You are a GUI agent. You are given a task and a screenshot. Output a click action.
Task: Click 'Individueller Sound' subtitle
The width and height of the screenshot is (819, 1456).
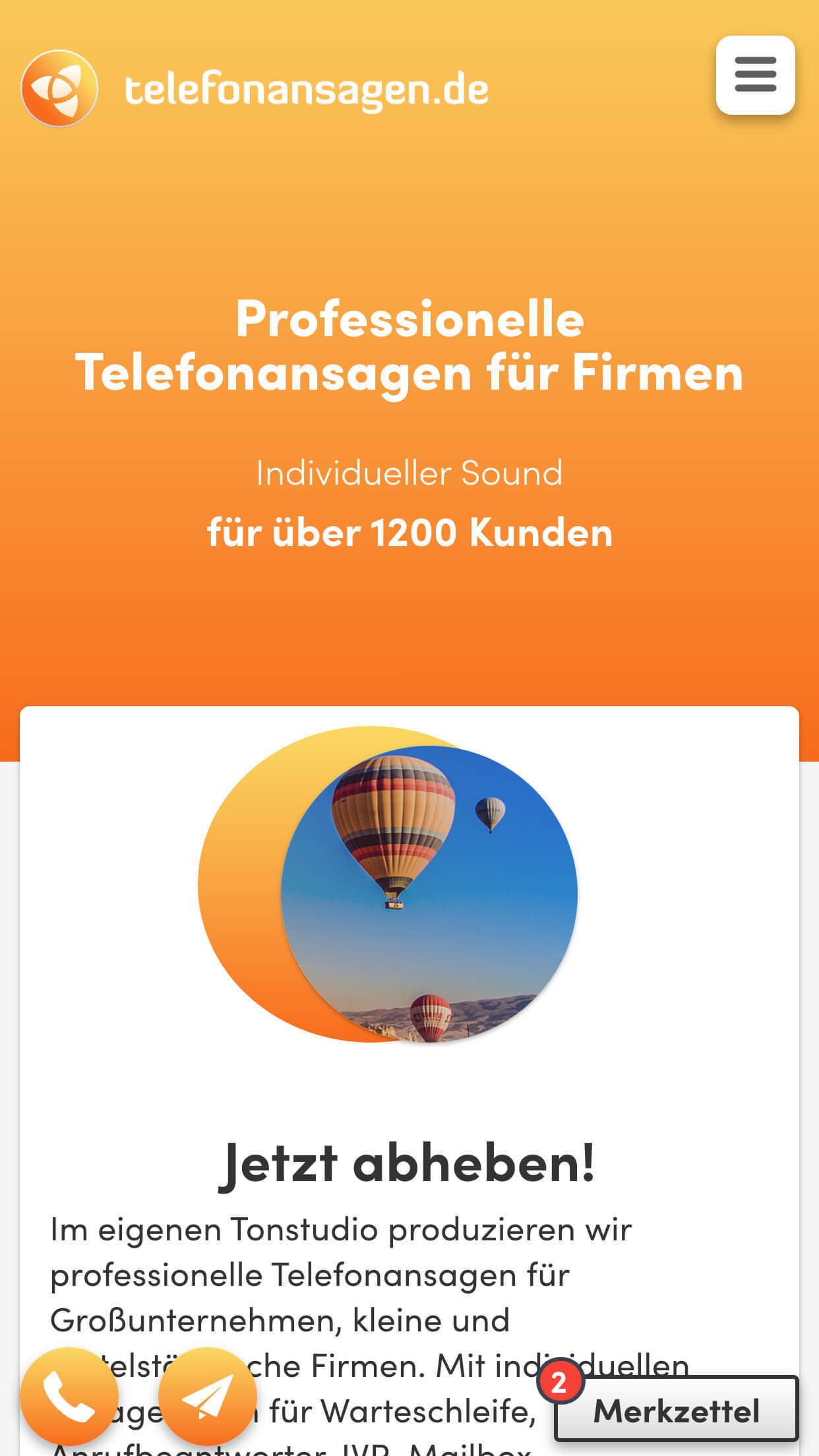(x=409, y=472)
